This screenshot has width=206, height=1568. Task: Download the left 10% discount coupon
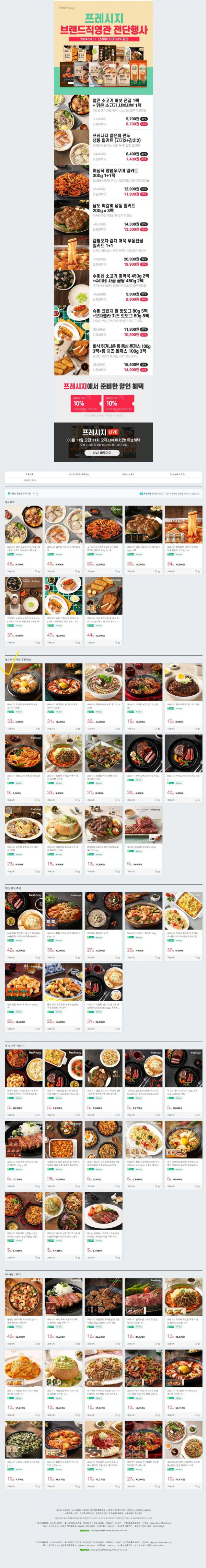click(85, 404)
